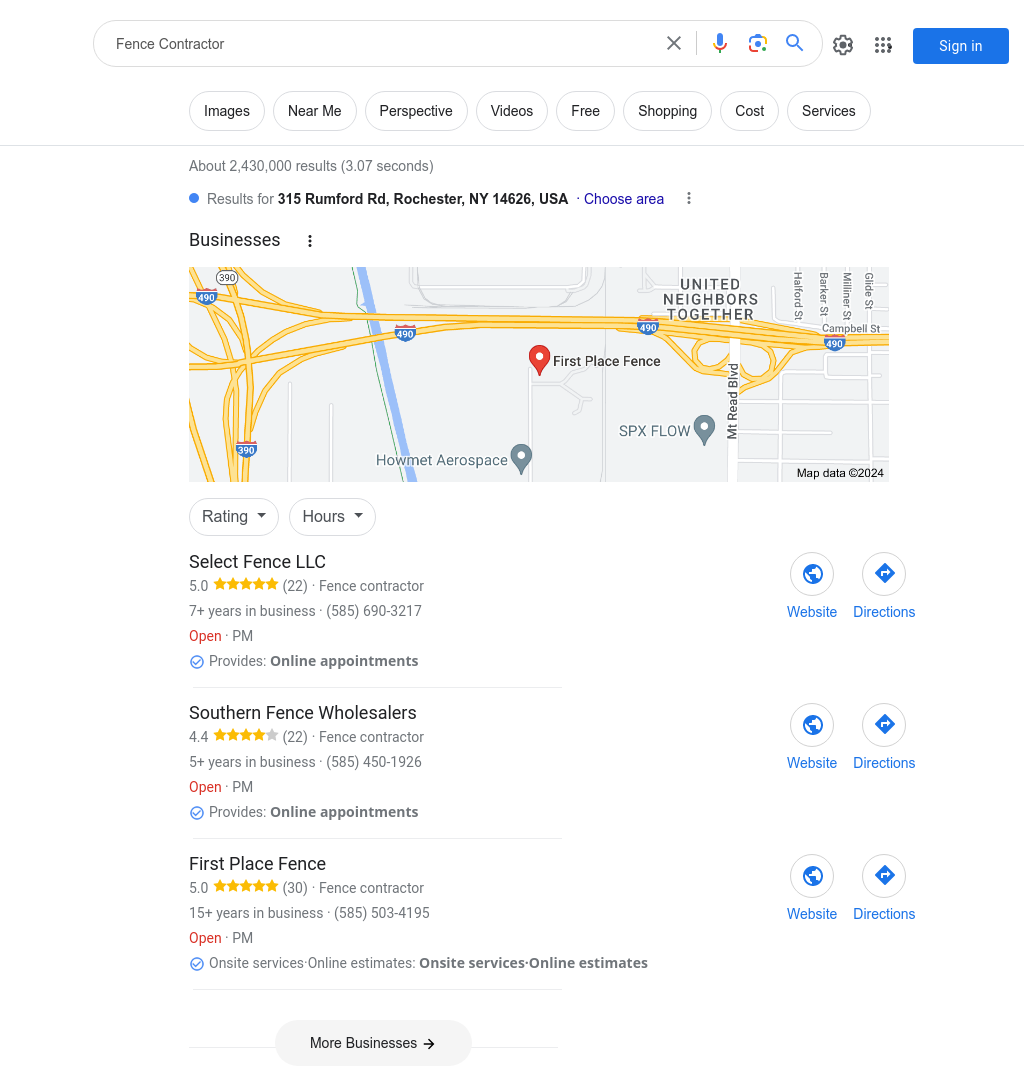The height and width of the screenshot is (1090, 1024).
Task: Expand the Hours filter dropdown
Action: pyautogui.click(x=332, y=516)
